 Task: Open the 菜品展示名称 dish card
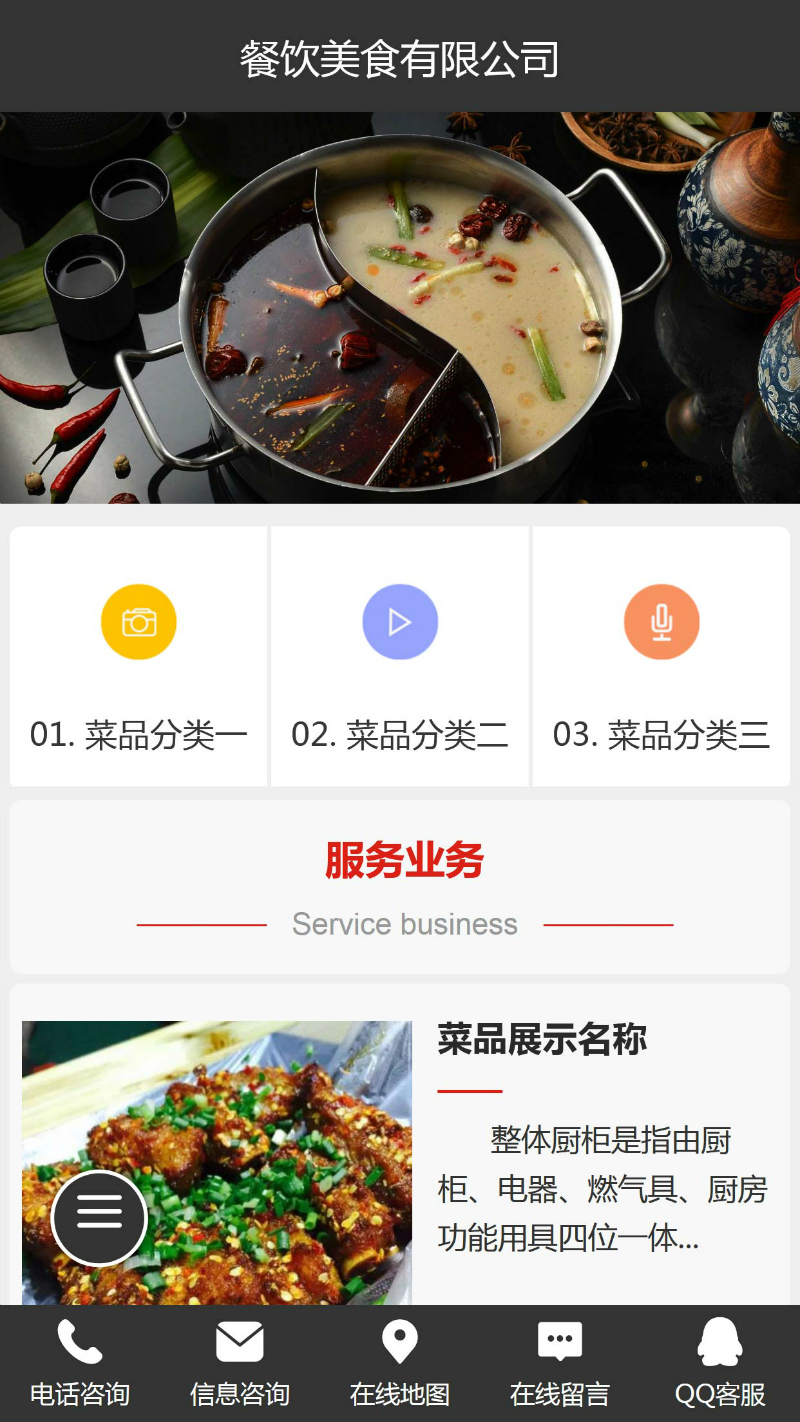pos(542,1040)
